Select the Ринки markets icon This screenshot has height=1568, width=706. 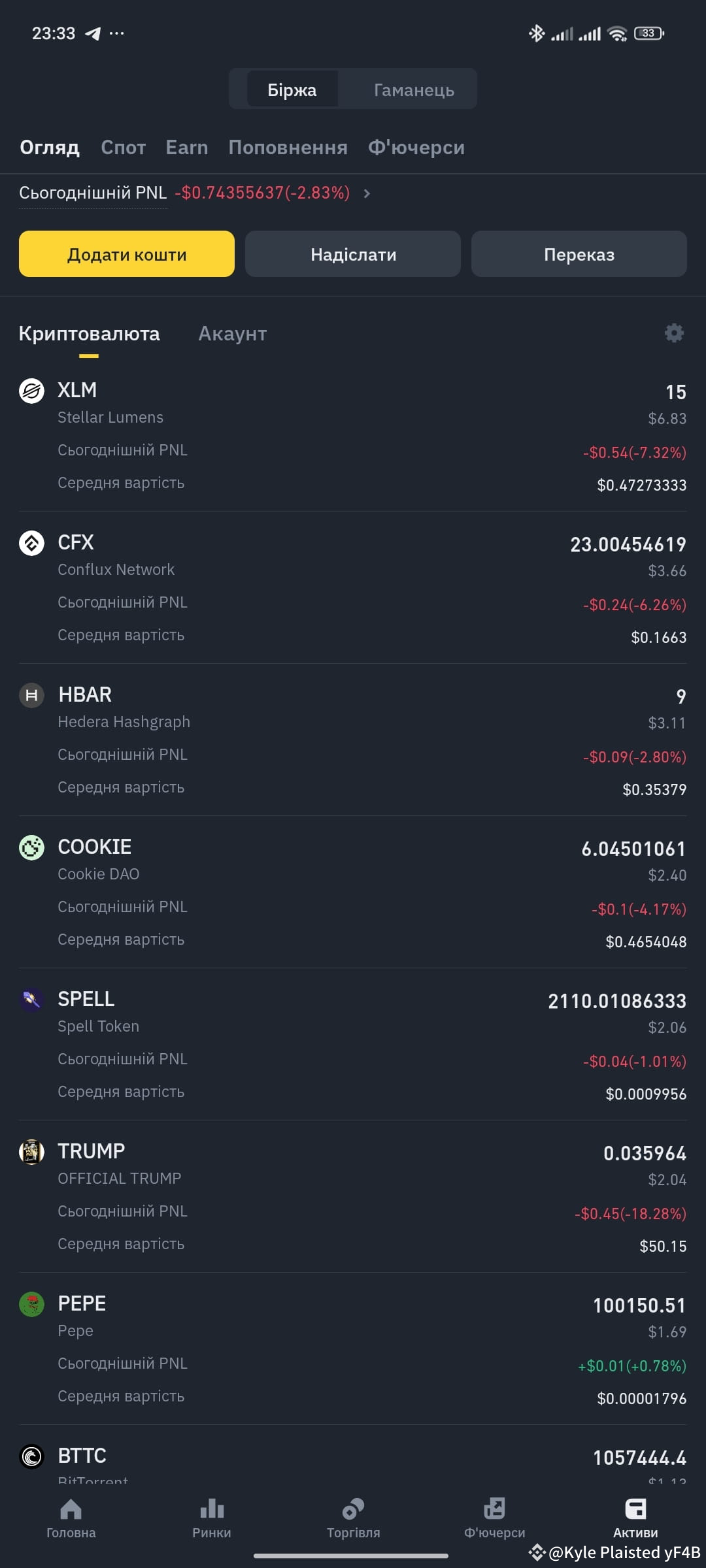coord(212,1509)
